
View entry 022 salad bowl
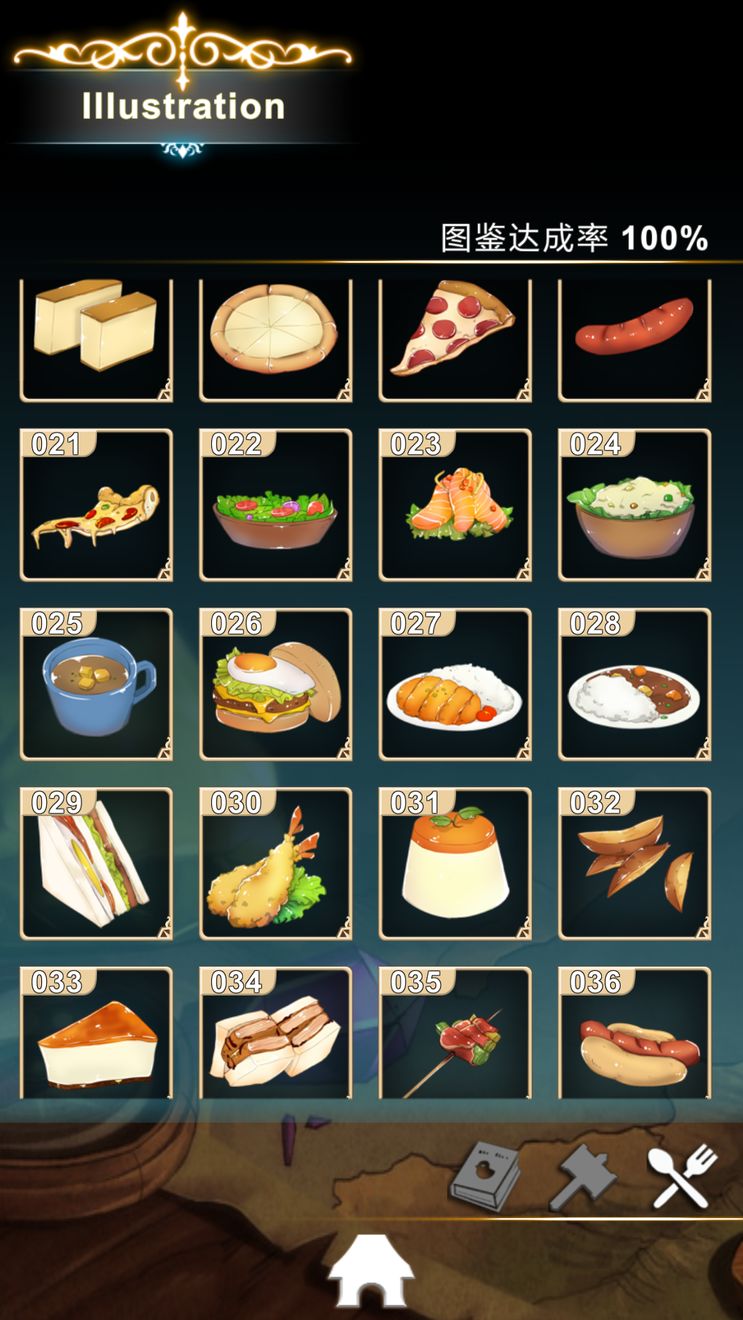point(276,505)
